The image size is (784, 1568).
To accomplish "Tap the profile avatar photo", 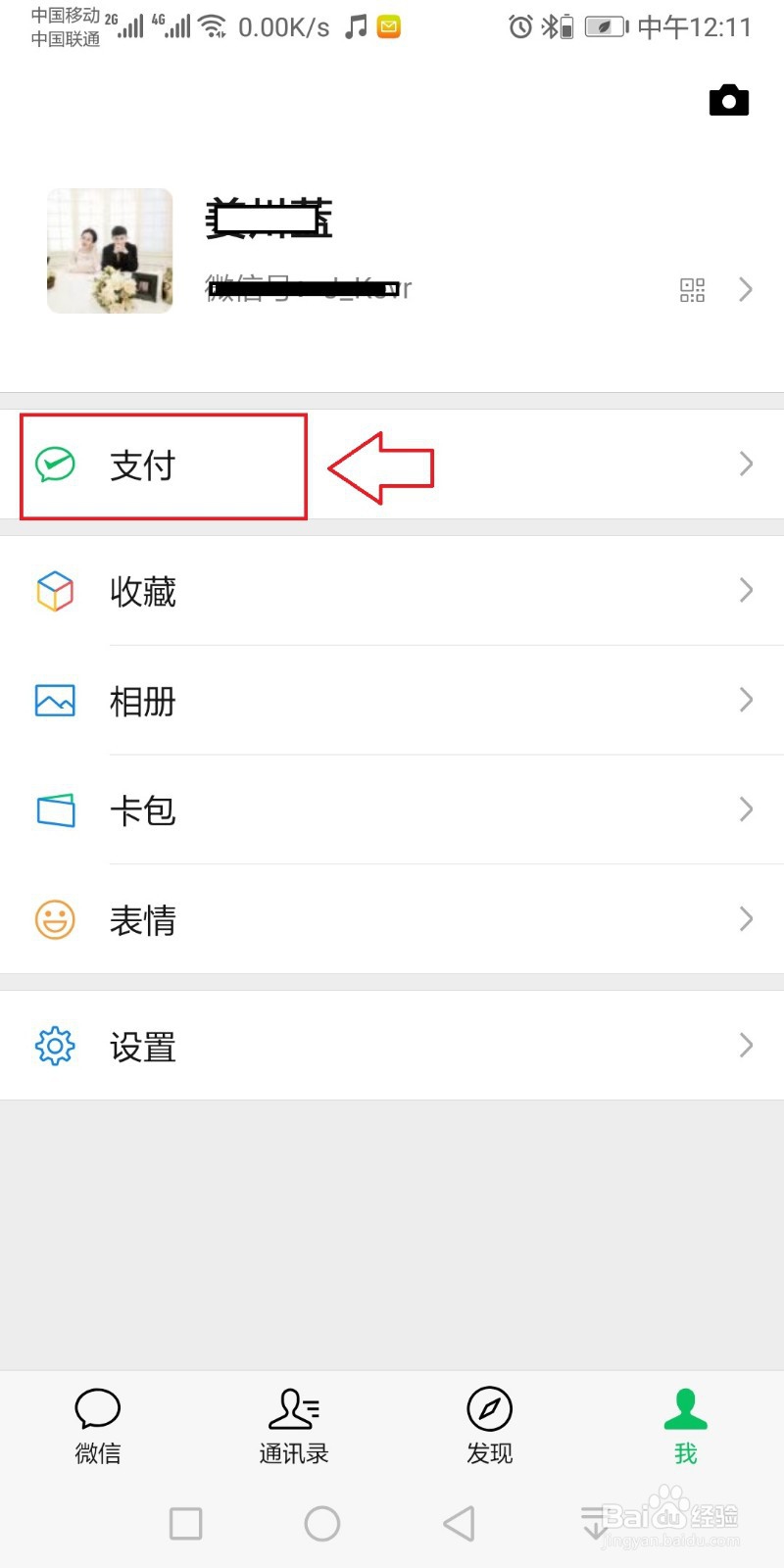I will [109, 252].
